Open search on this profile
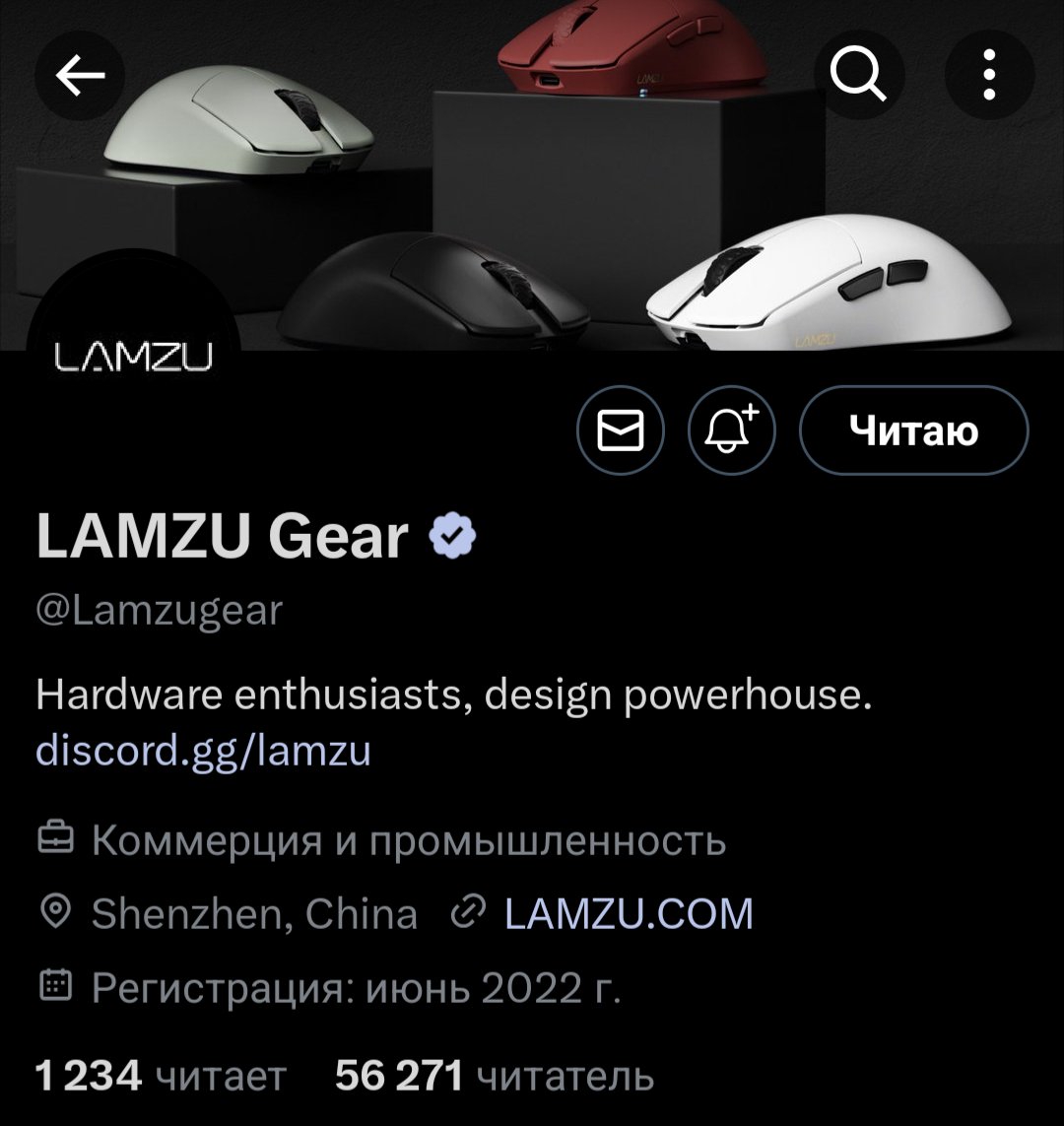This screenshot has height=1126, width=1064. point(859,75)
